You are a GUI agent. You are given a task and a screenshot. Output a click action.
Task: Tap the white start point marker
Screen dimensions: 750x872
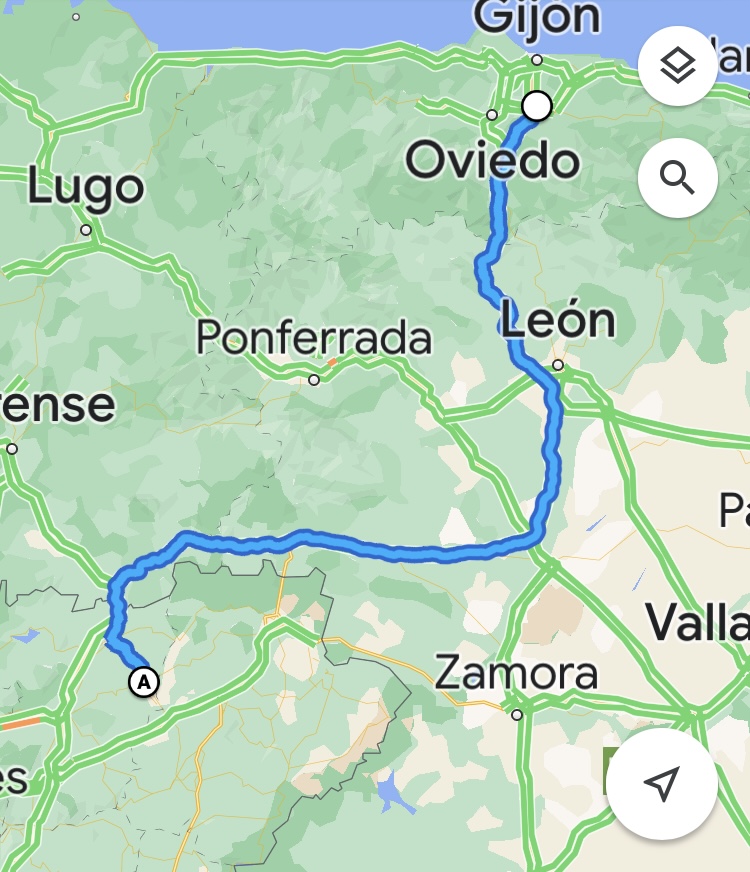click(x=537, y=106)
